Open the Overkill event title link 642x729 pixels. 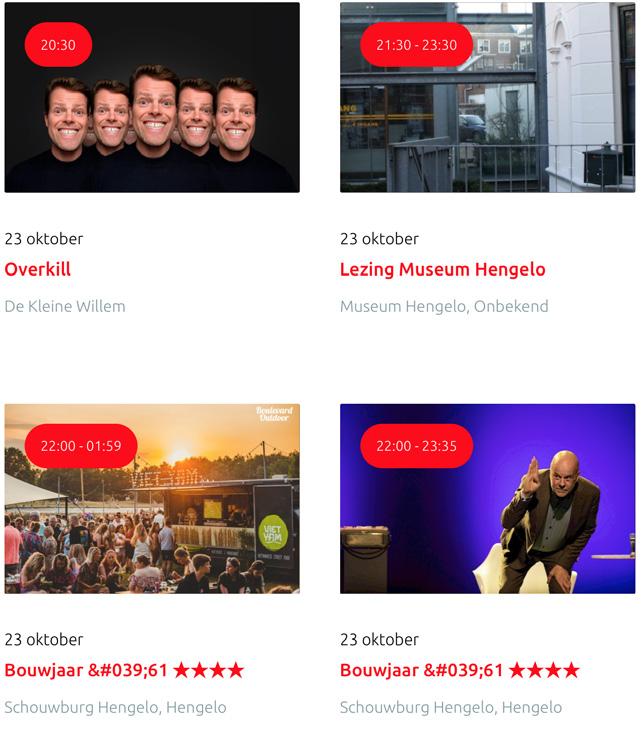click(x=38, y=270)
